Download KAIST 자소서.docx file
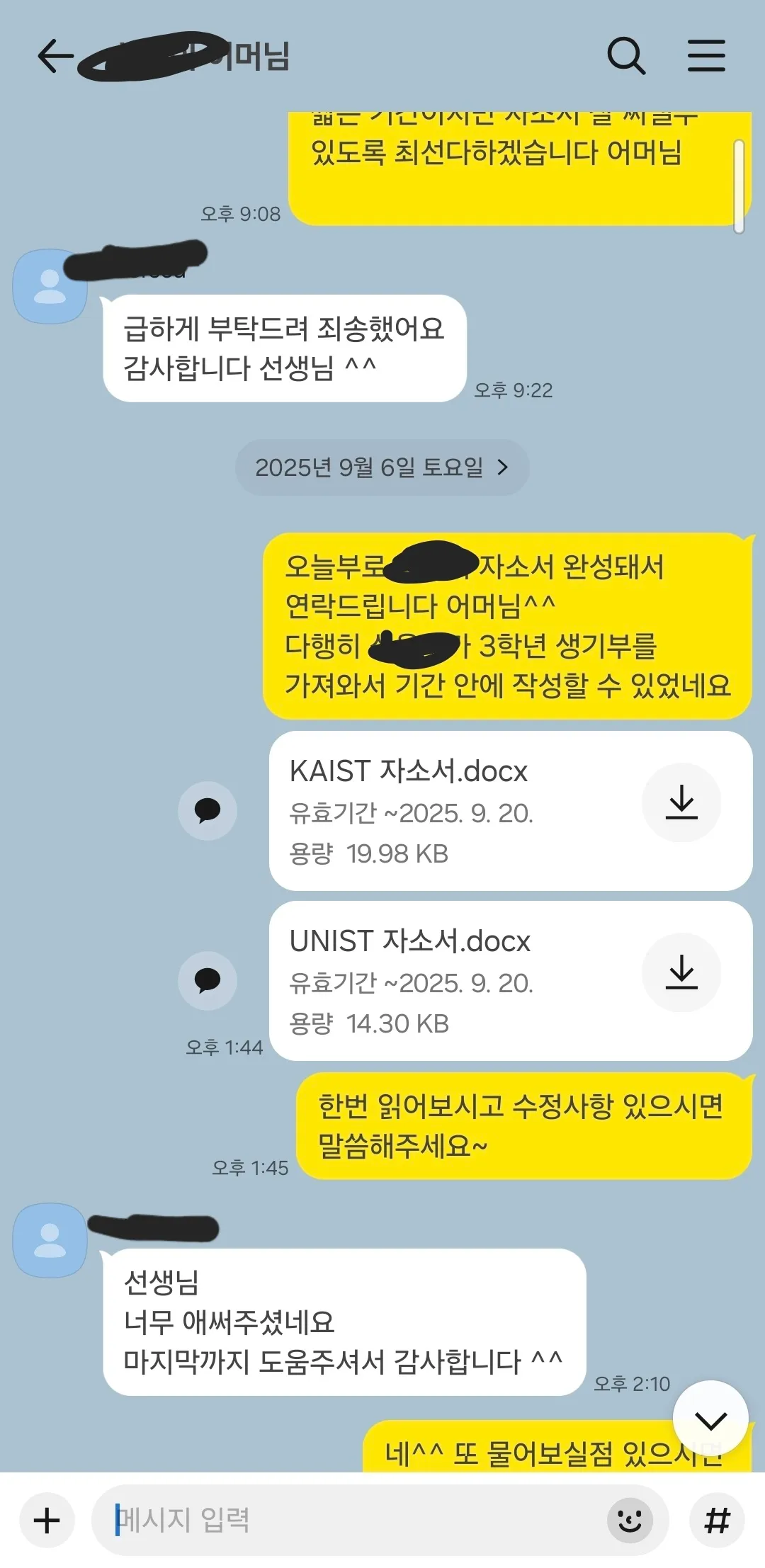The width and height of the screenshot is (765, 1568). pos(681,802)
